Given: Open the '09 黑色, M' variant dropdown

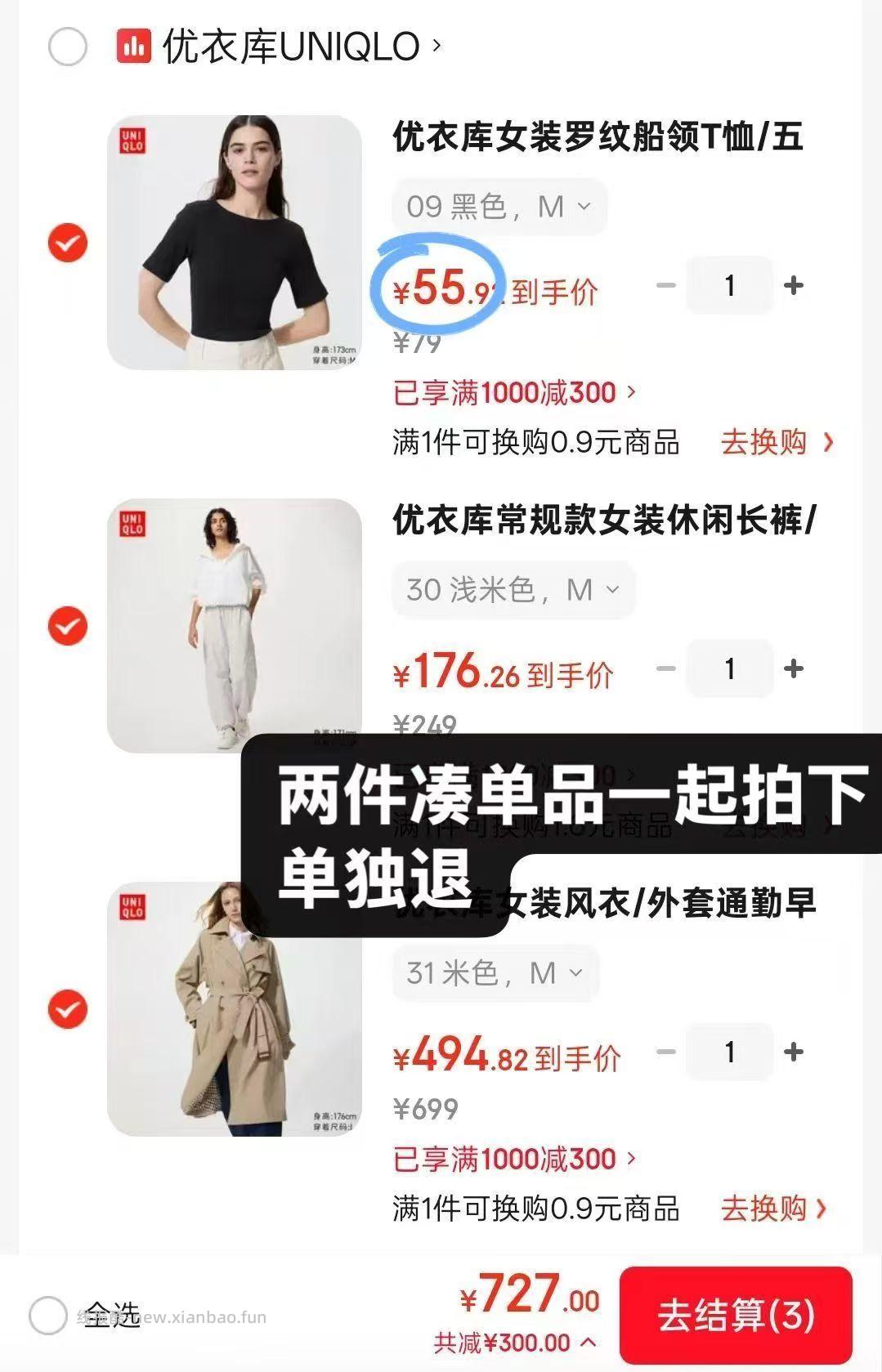Looking at the screenshot, I should pyautogui.click(x=499, y=207).
